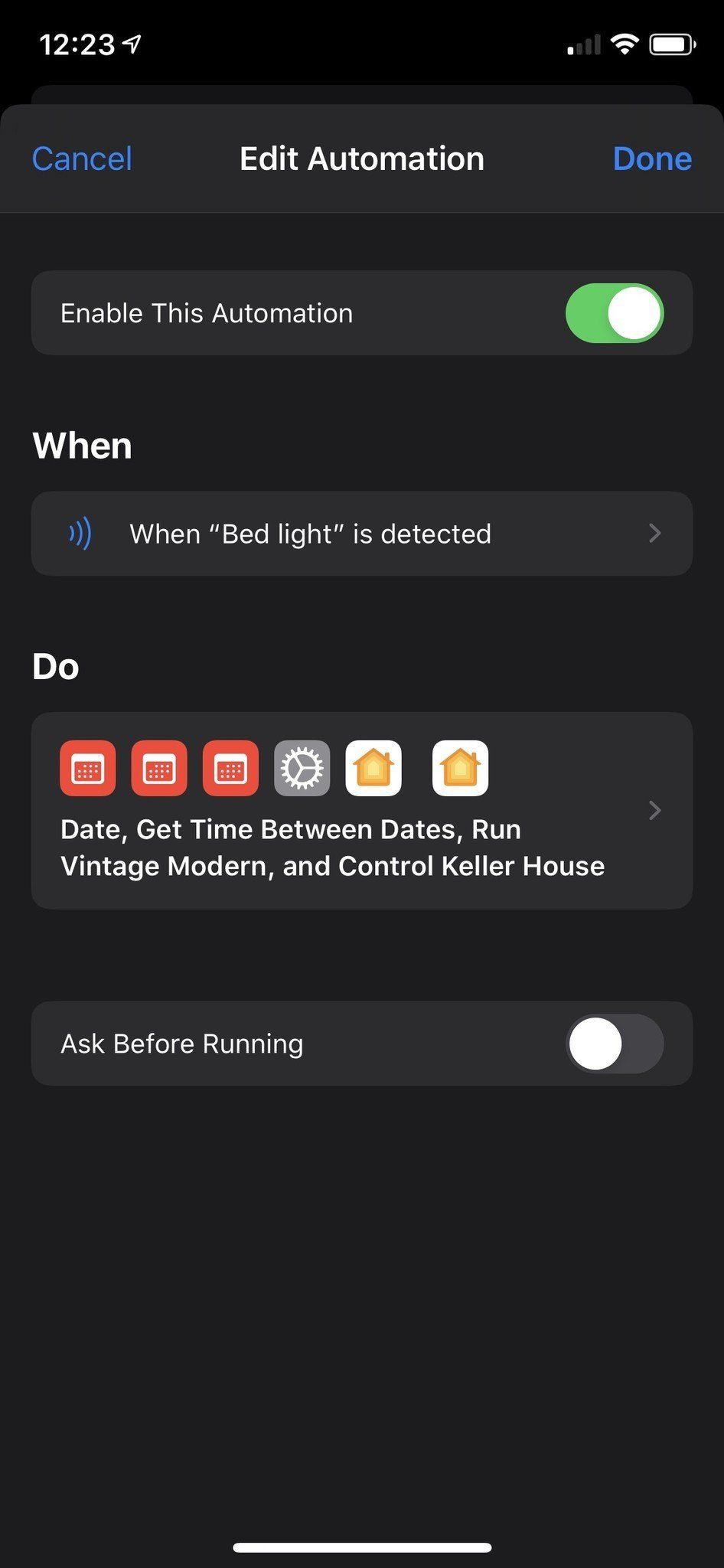This screenshot has height=1568, width=724.
Task: Tap the third red calendar action icon
Action: [230, 768]
